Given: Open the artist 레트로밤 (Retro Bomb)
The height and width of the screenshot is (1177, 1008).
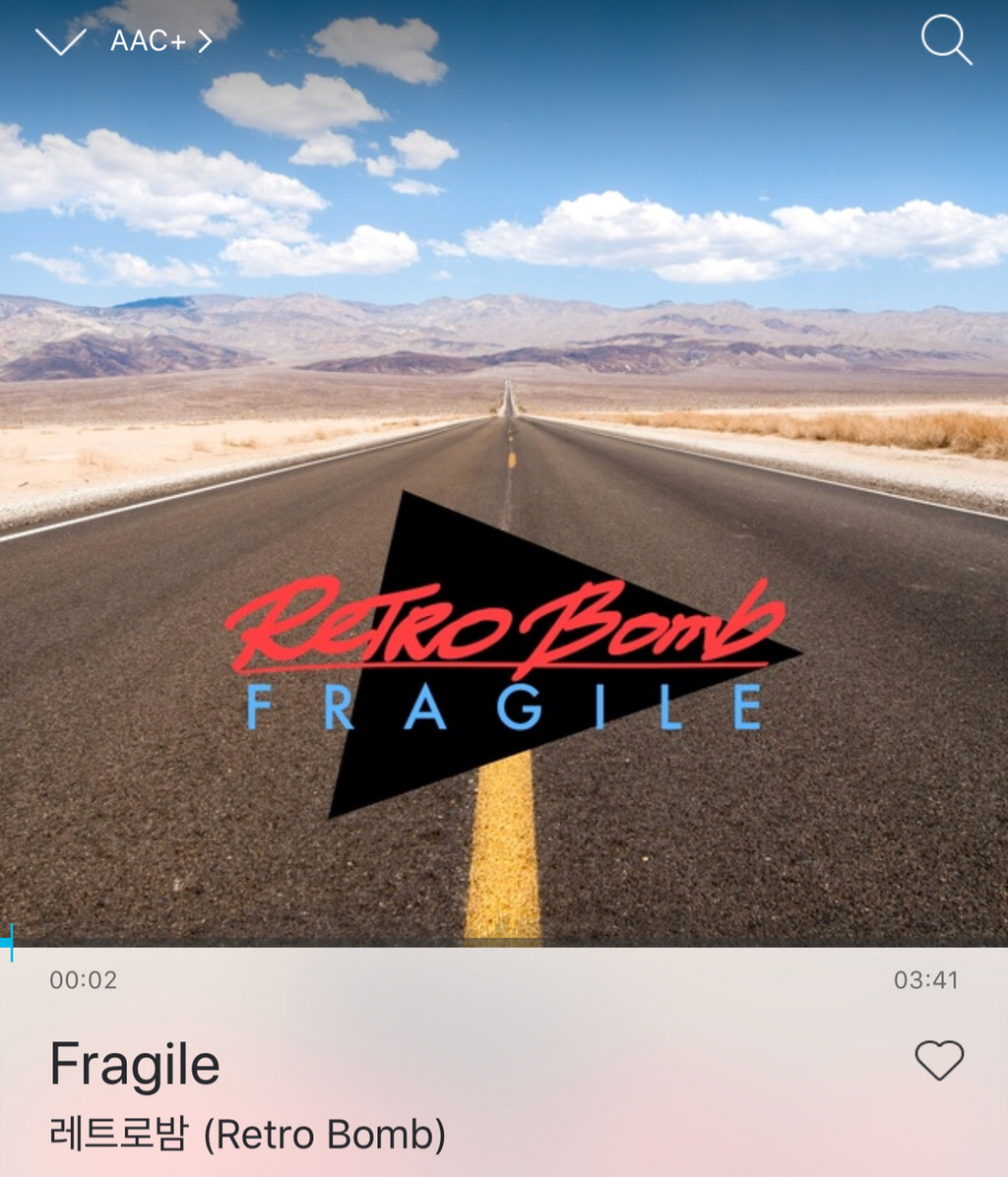Looking at the screenshot, I should (247, 1135).
